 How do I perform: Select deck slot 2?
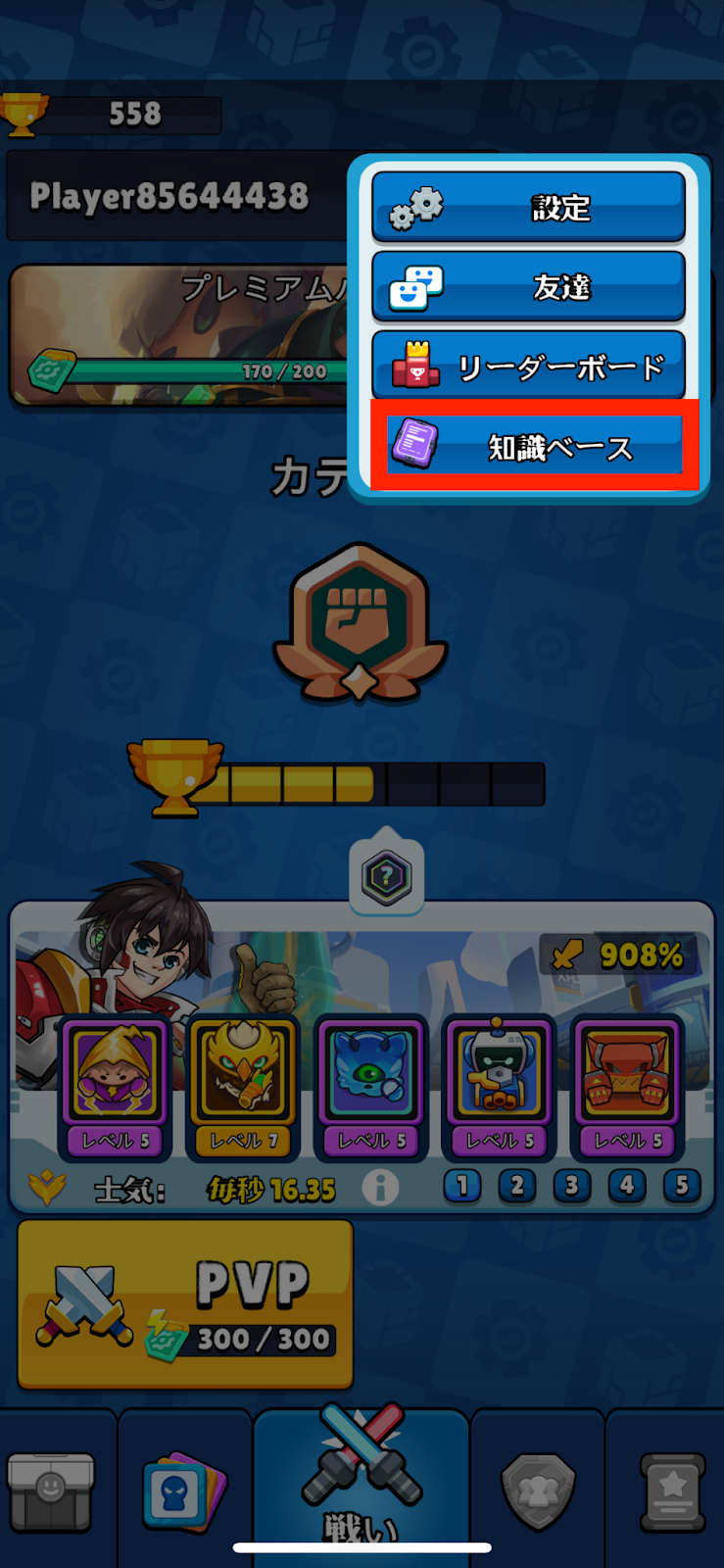pyautogui.click(x=516, y=1187)
